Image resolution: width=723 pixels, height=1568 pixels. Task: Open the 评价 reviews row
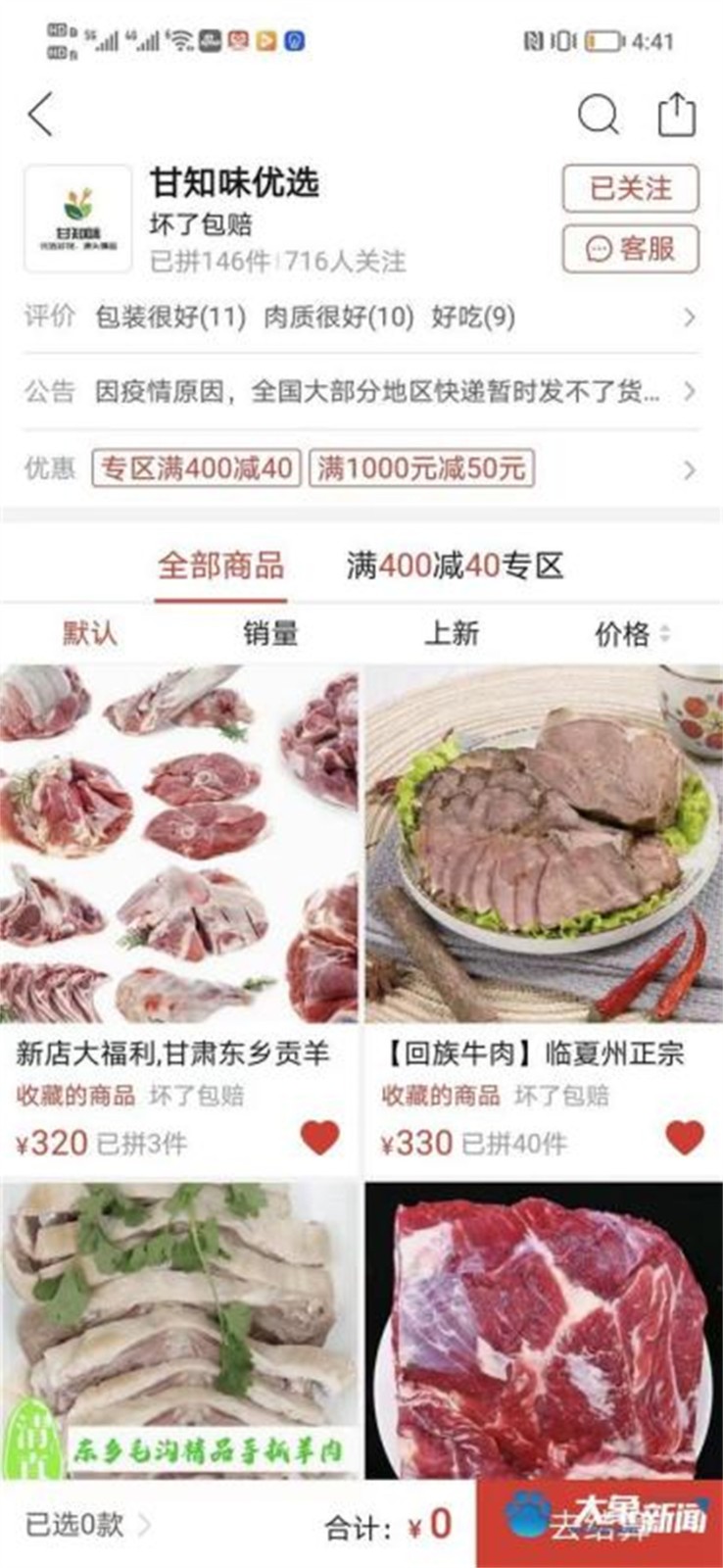click(361, 318)
